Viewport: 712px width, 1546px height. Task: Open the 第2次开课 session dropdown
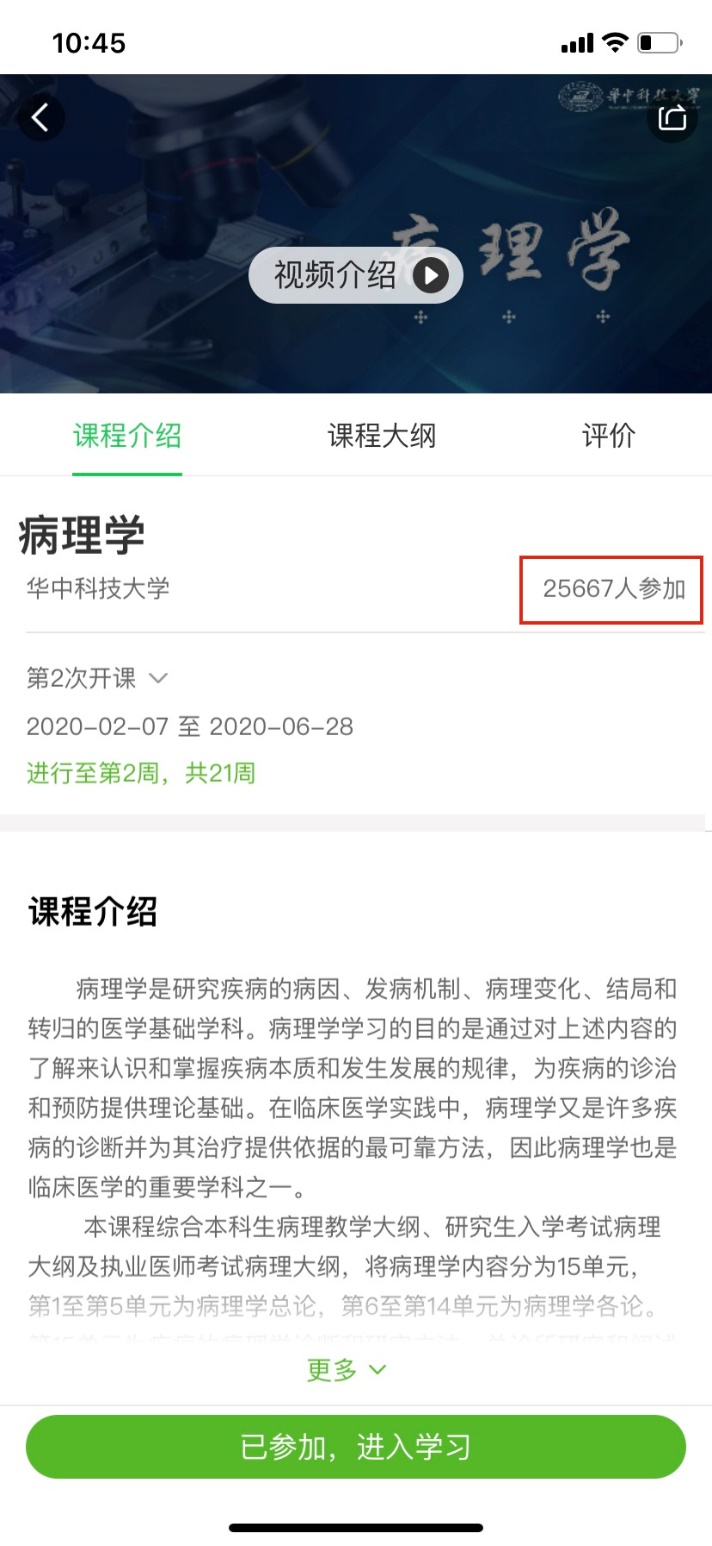(x=97, y=678)
